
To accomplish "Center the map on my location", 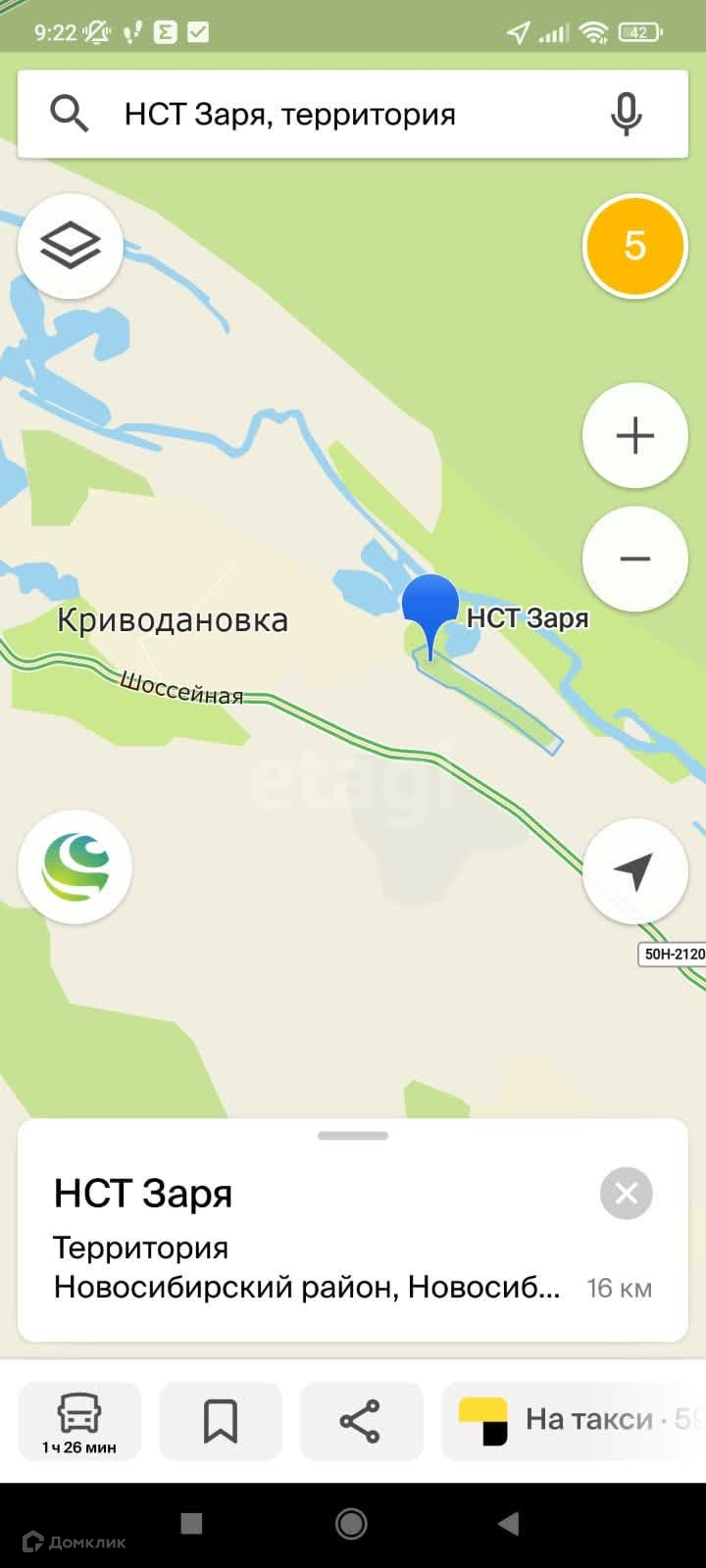I will [x=634, y=871].
